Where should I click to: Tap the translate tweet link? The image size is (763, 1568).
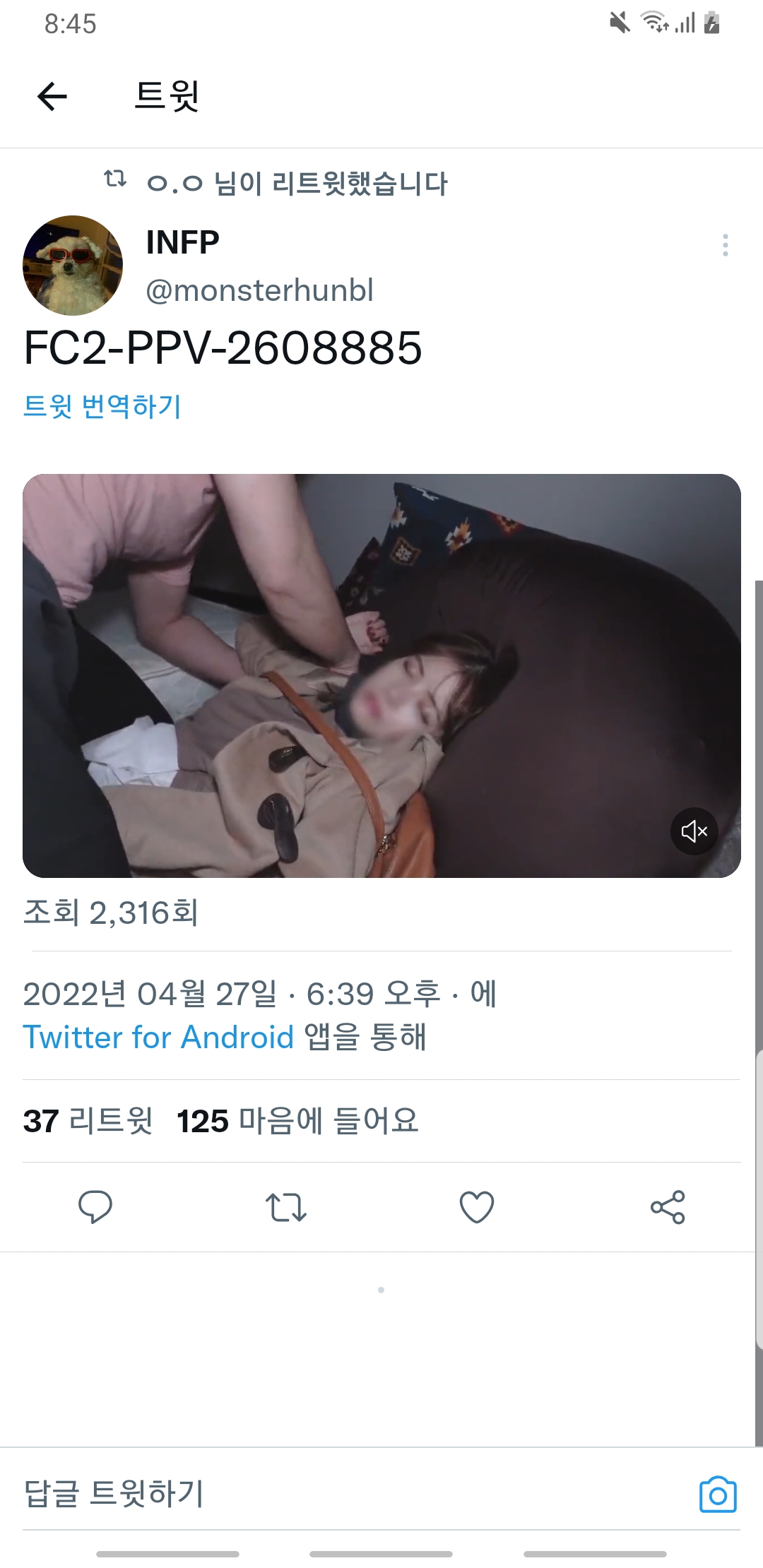tap(102, 406)
